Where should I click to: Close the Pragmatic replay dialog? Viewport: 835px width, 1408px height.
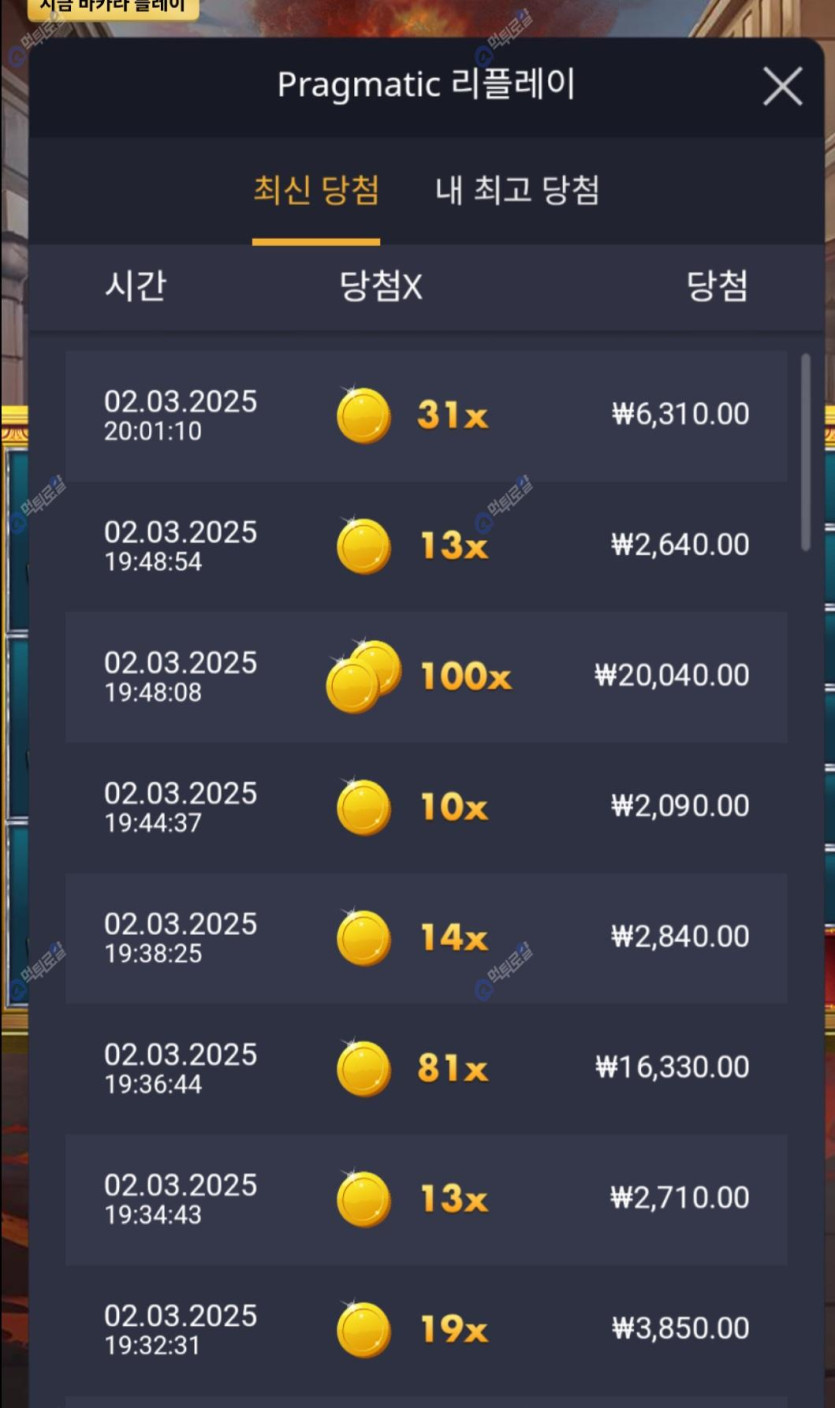782,87
